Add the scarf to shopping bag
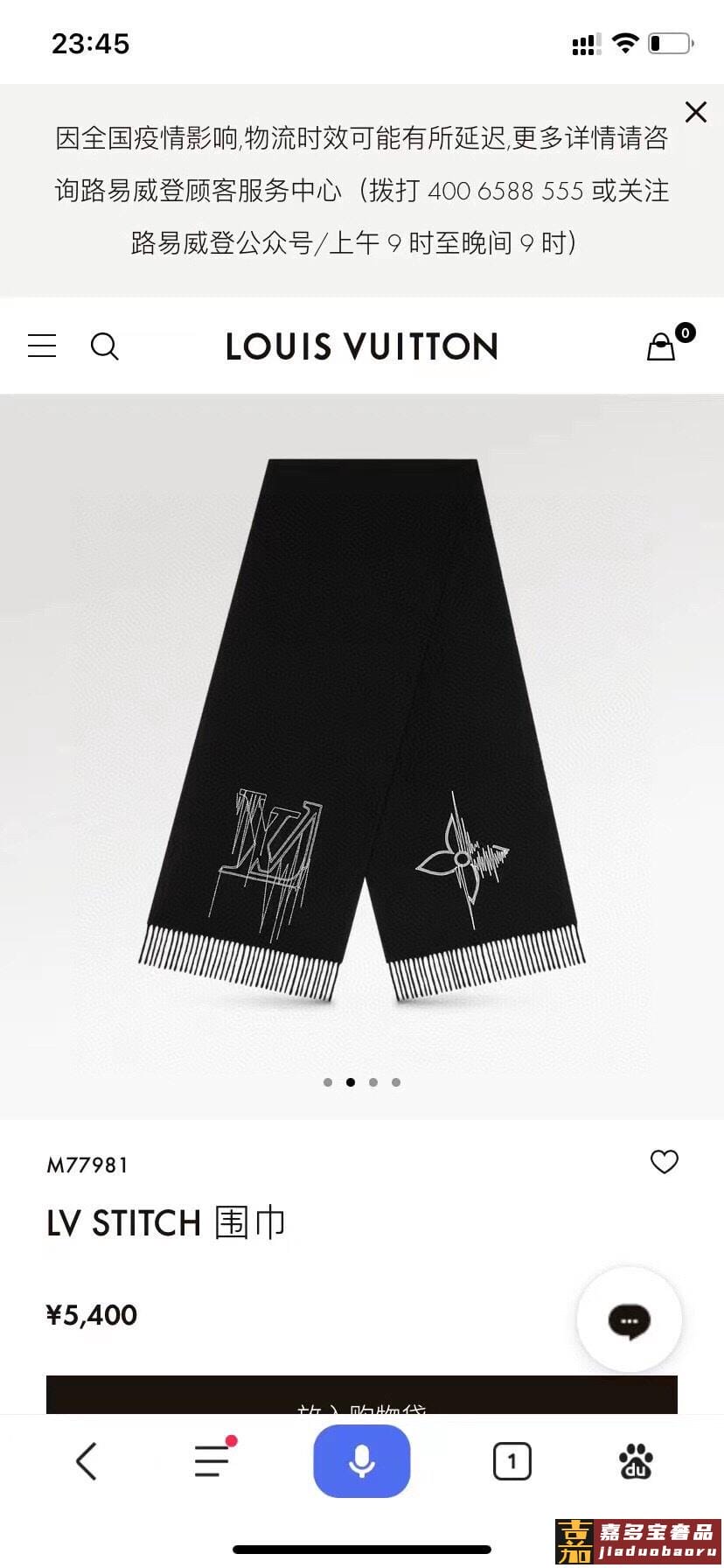This screenshot has height=1568, width=724. click(x=361, y=1396)
